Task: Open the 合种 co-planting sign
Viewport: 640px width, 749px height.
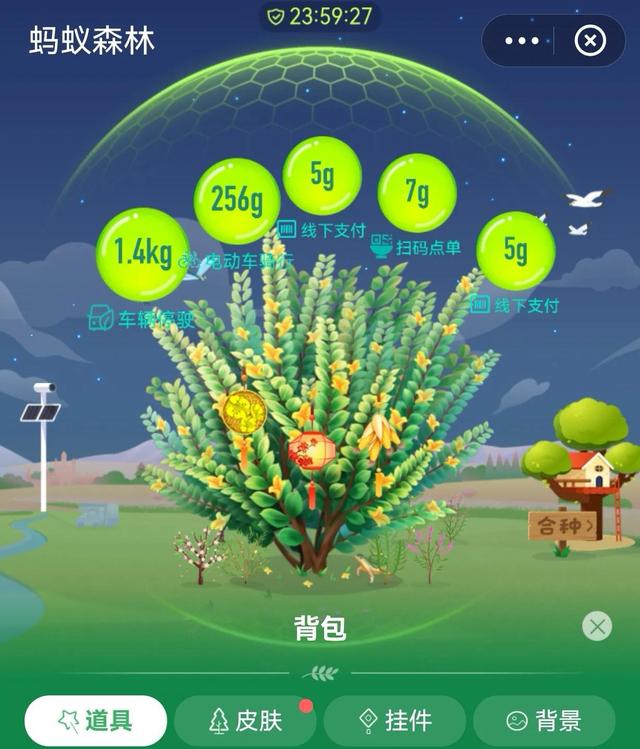Action: click(x=562, y=525)
